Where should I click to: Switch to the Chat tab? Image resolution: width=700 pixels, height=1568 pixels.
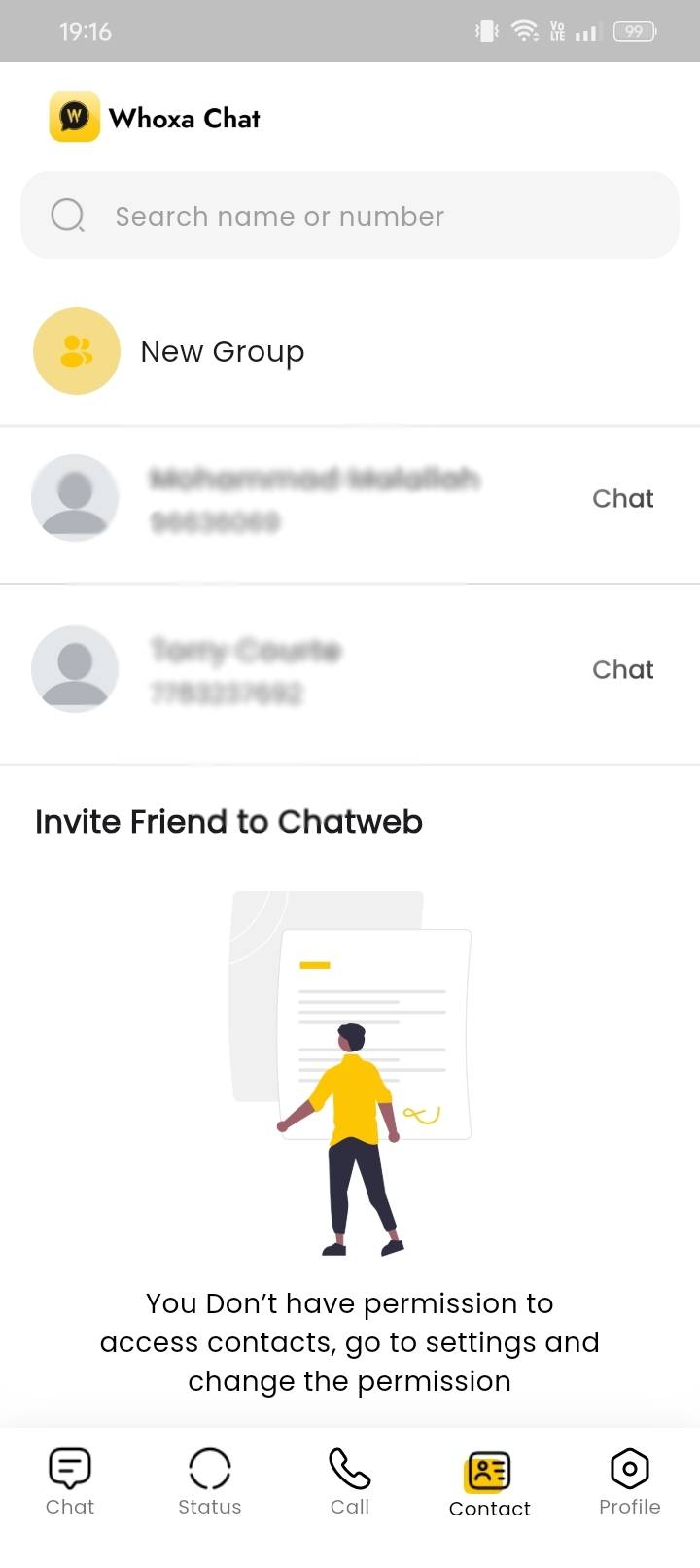[x=70, y=1481]
